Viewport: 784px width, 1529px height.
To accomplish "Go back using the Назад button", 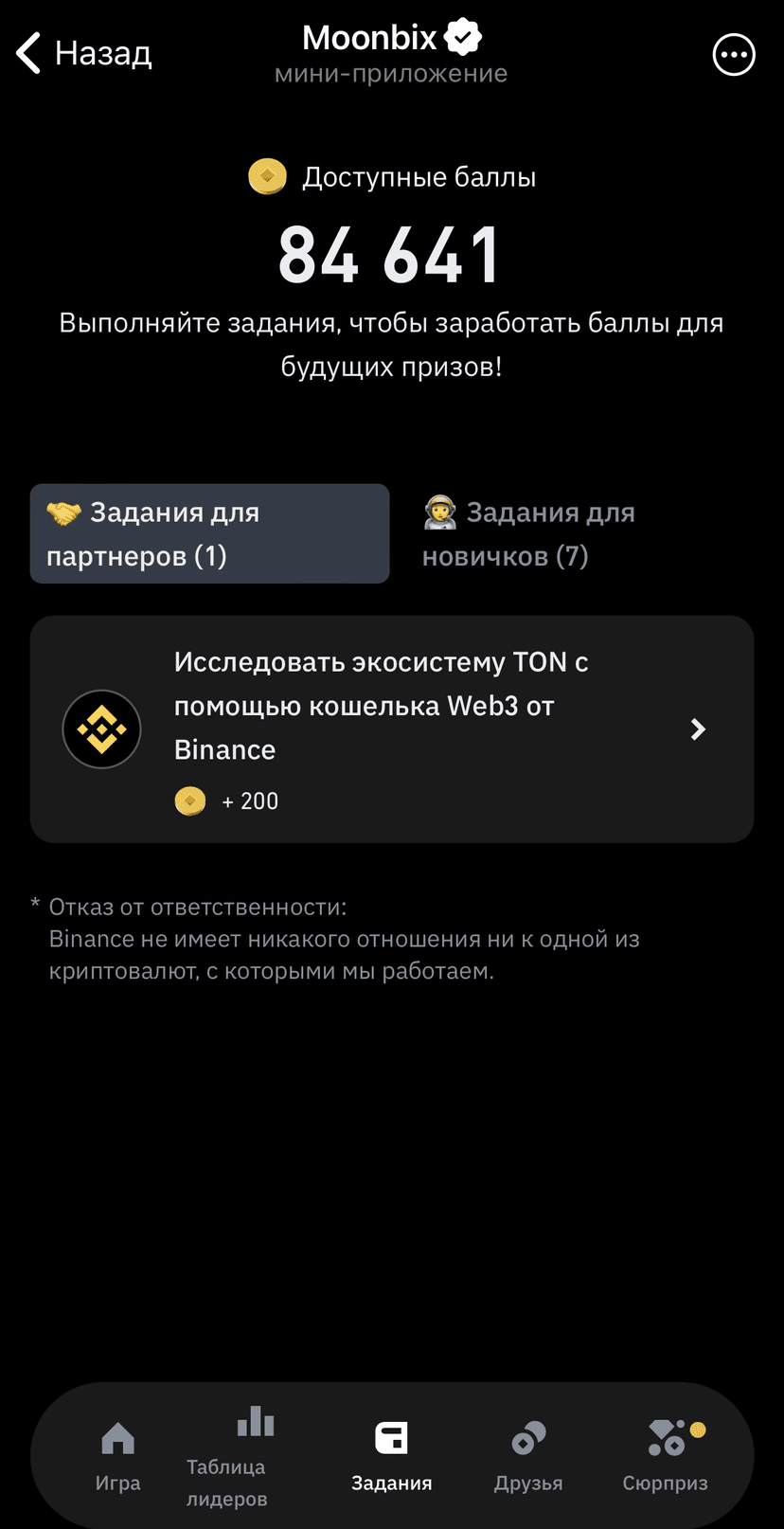I will [84, 53].
